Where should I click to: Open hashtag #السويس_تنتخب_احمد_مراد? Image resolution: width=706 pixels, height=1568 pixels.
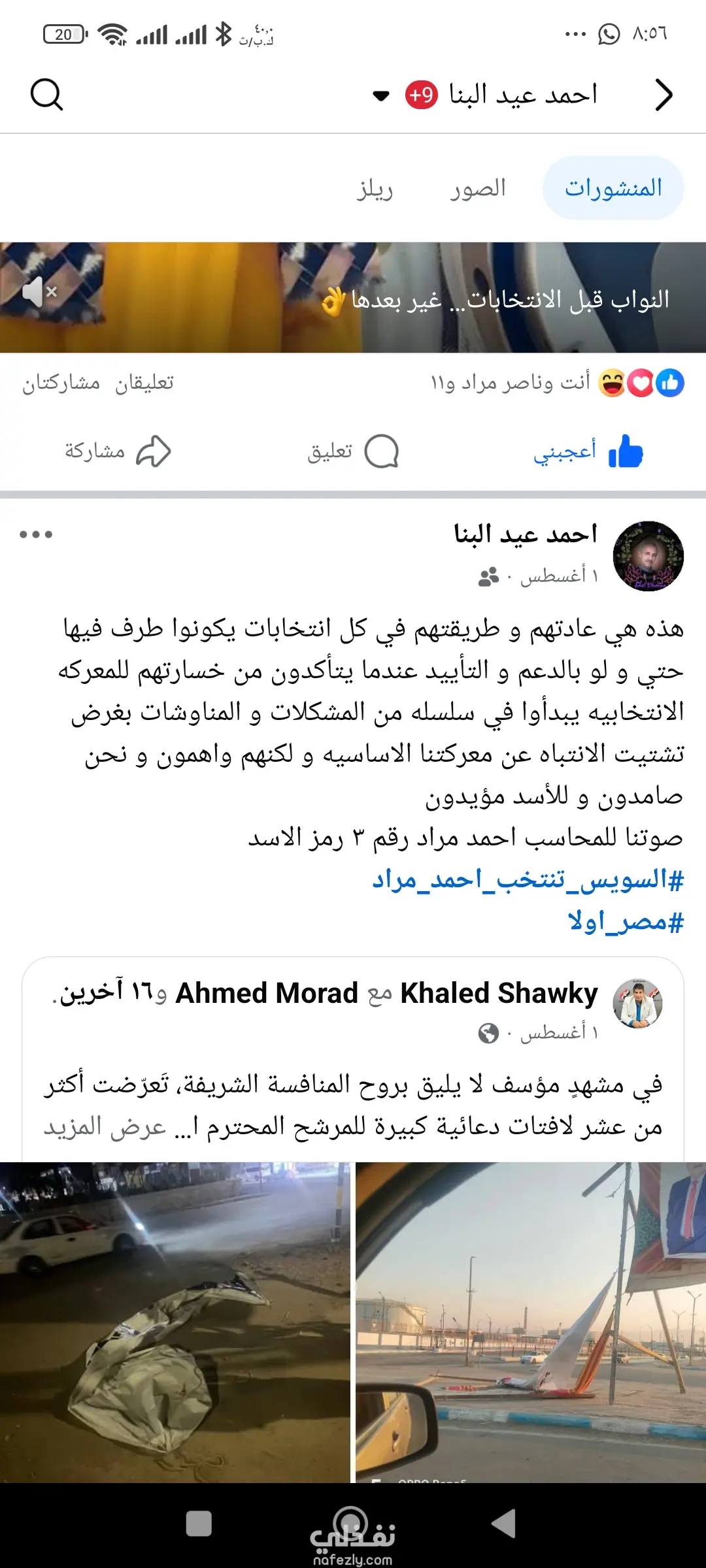528,879
